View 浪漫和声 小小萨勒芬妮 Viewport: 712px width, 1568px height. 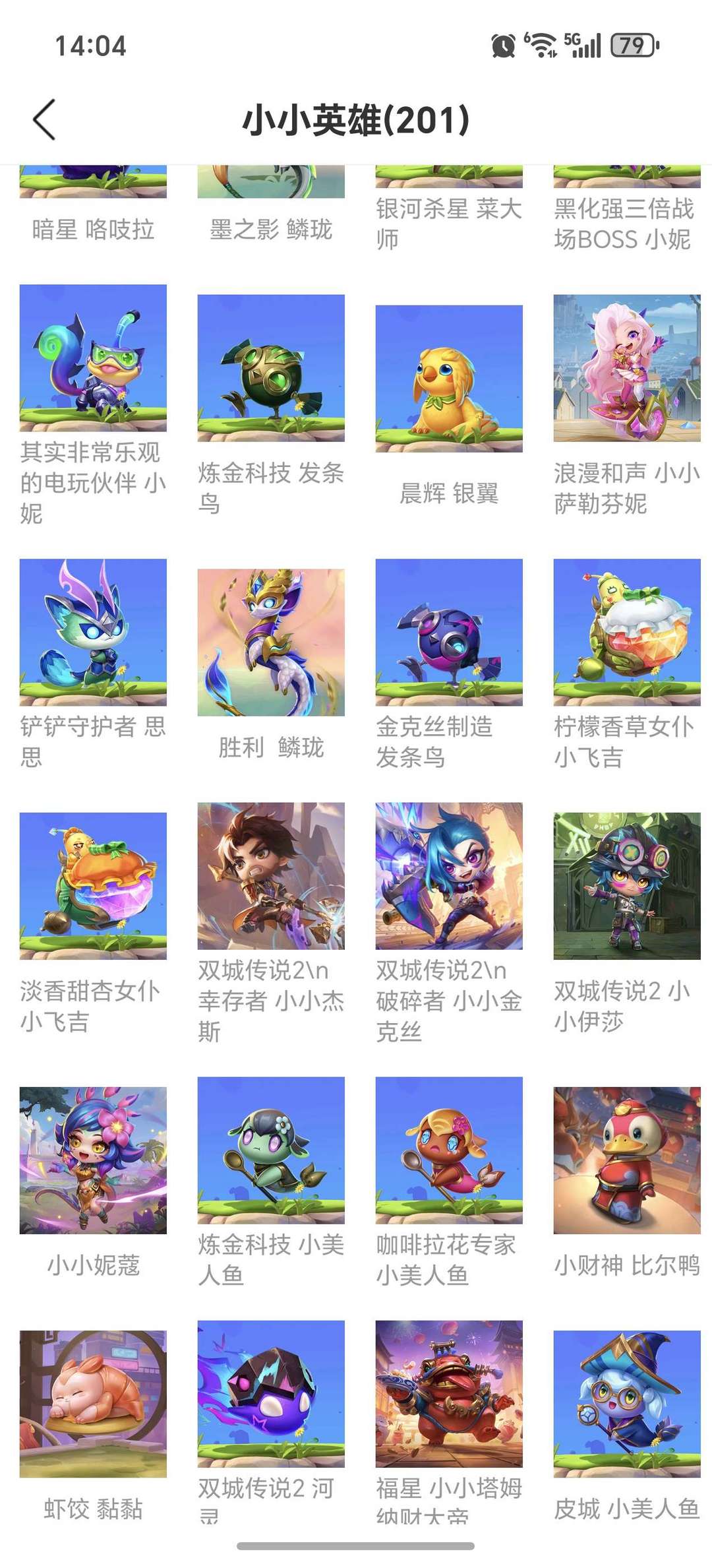click(627, 367)
